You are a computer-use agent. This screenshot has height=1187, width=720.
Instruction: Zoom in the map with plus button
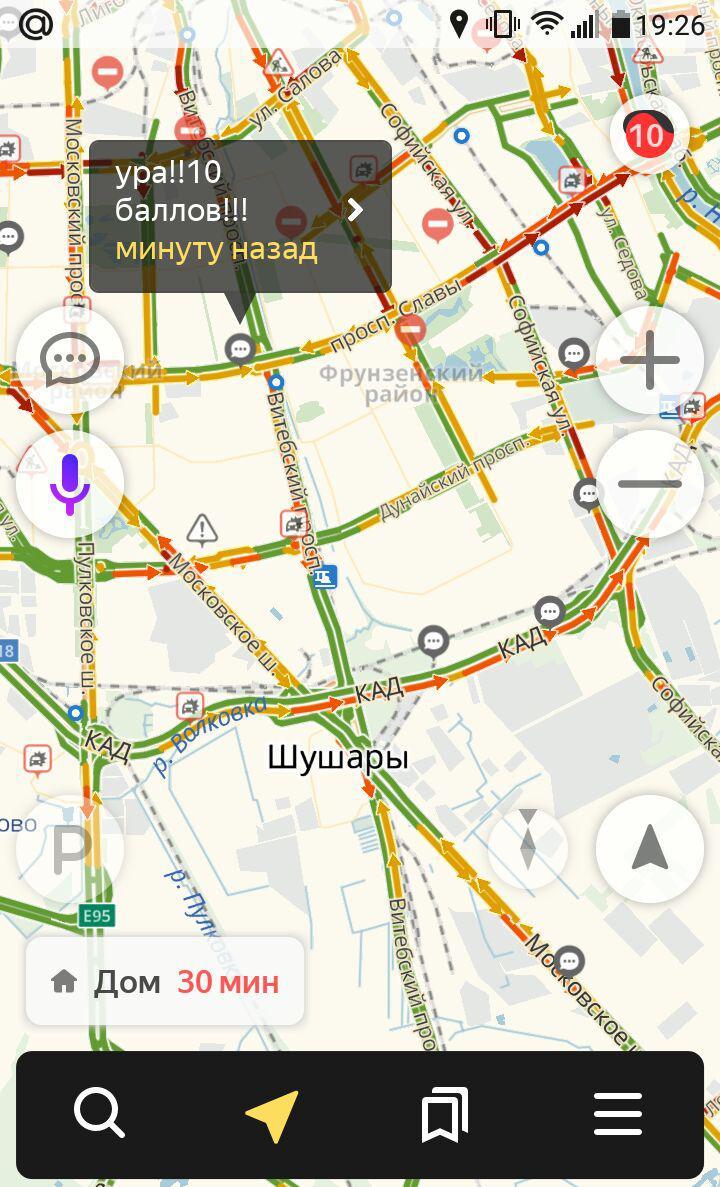[x=650, y=360]
